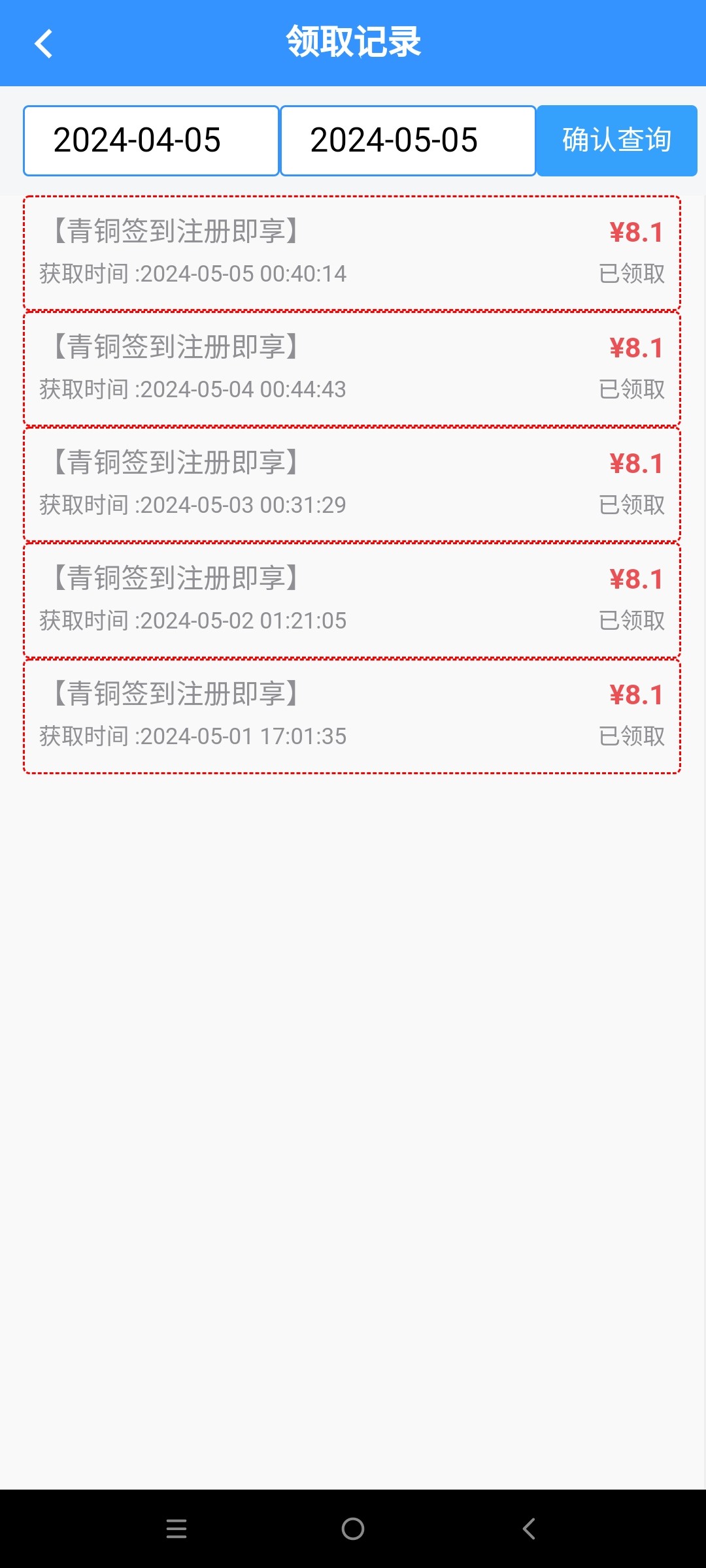Screen dimensions: 706x1568
Task: Change the start date 2024-04-05
Action: pyautogui.click(x=151, y=140)
